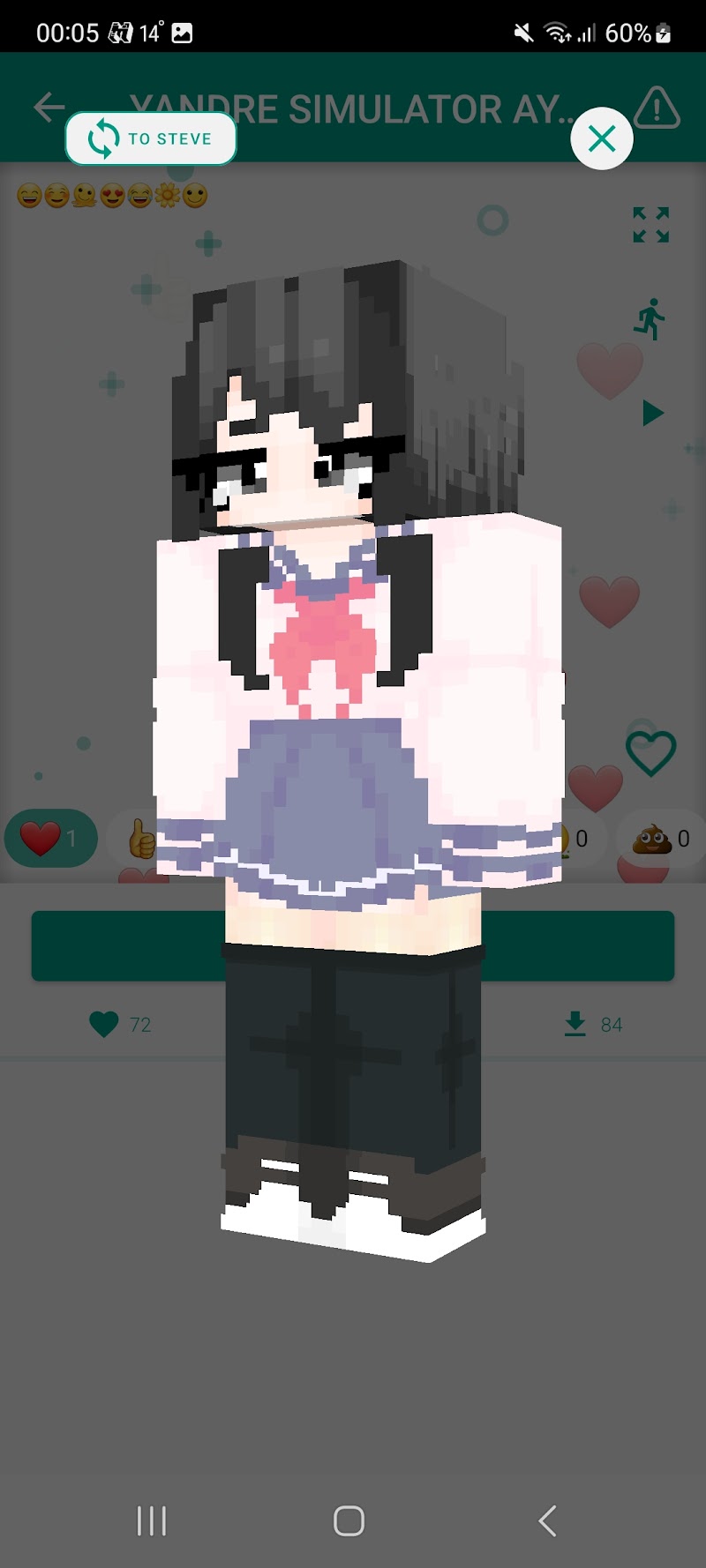This screenshot has width=706, height=1568.
Task: Open recent apps from navigation bar
Action: 152,1520
